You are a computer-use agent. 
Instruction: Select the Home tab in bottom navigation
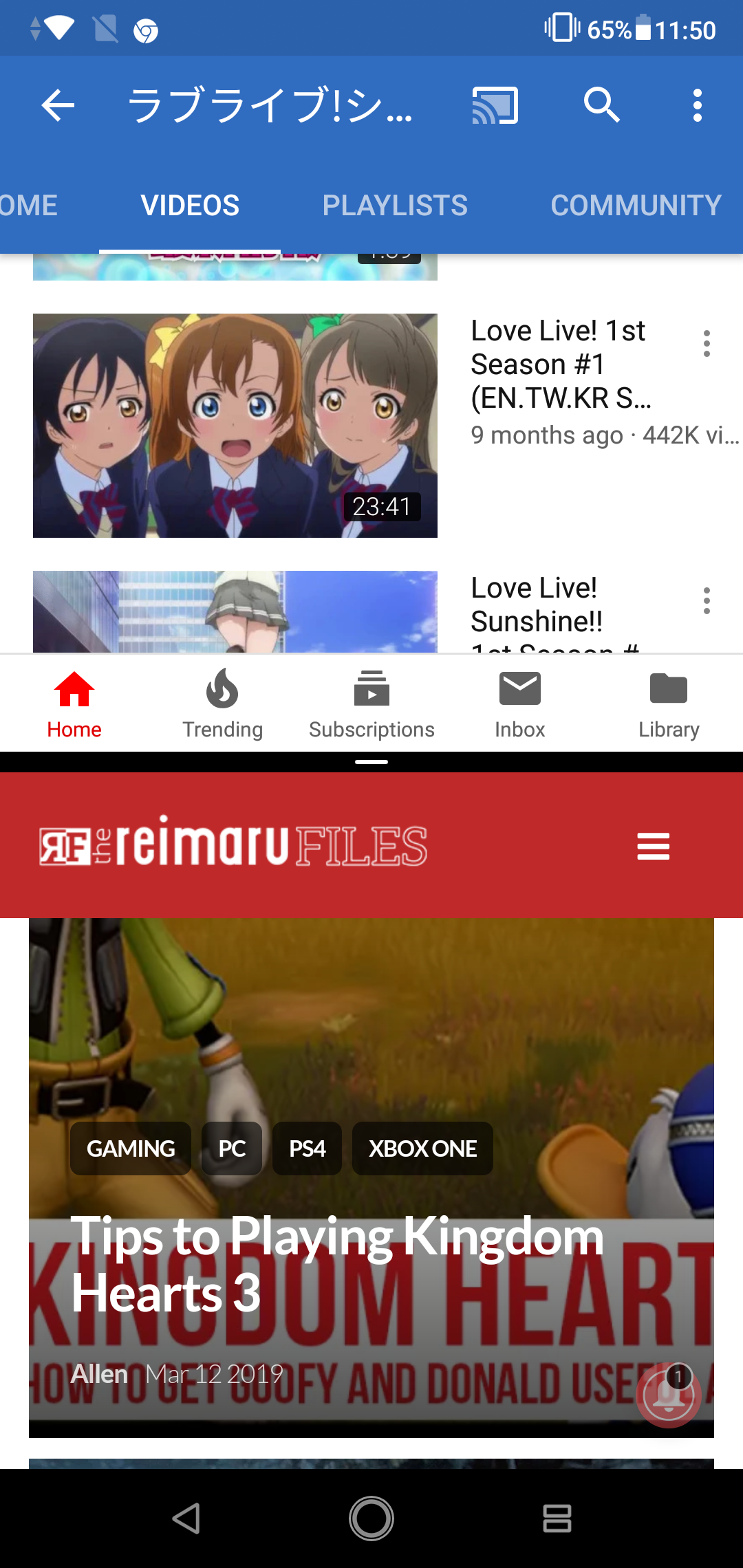[x=74, y=704]
